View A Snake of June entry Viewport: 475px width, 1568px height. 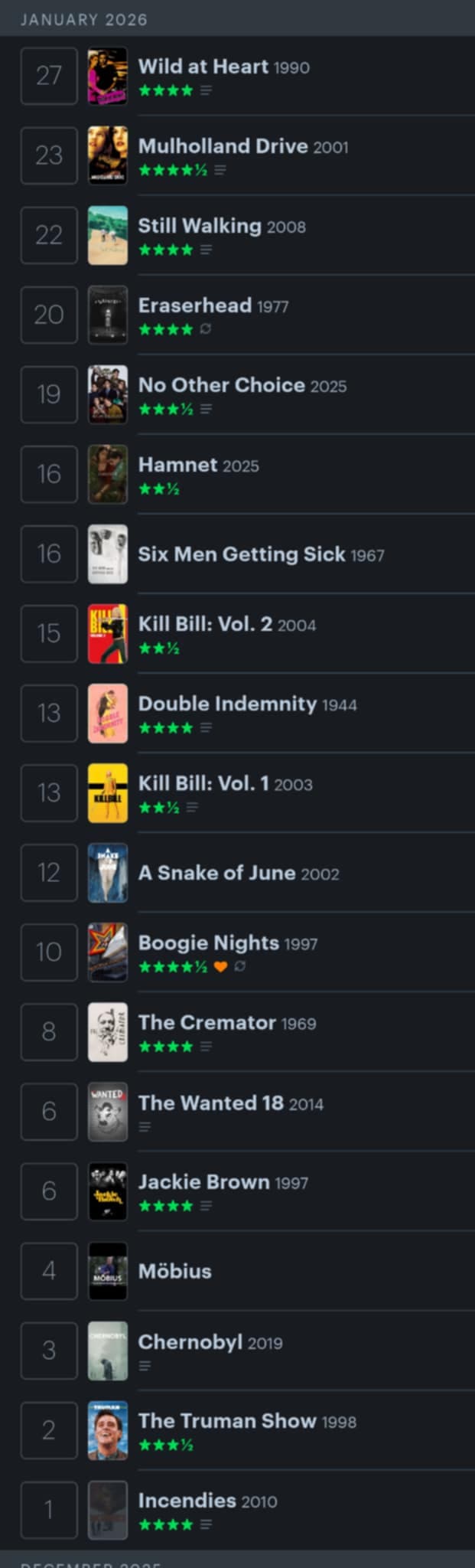(216, 873)
